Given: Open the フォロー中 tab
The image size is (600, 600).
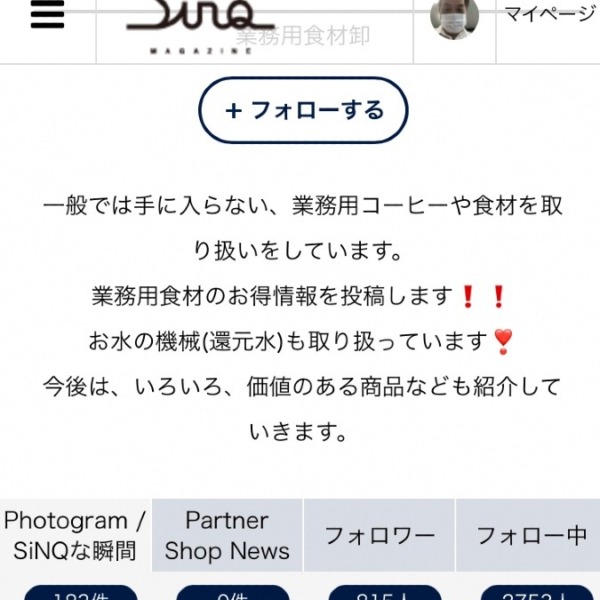Looking at the screenshot, I should click(530, 536).
